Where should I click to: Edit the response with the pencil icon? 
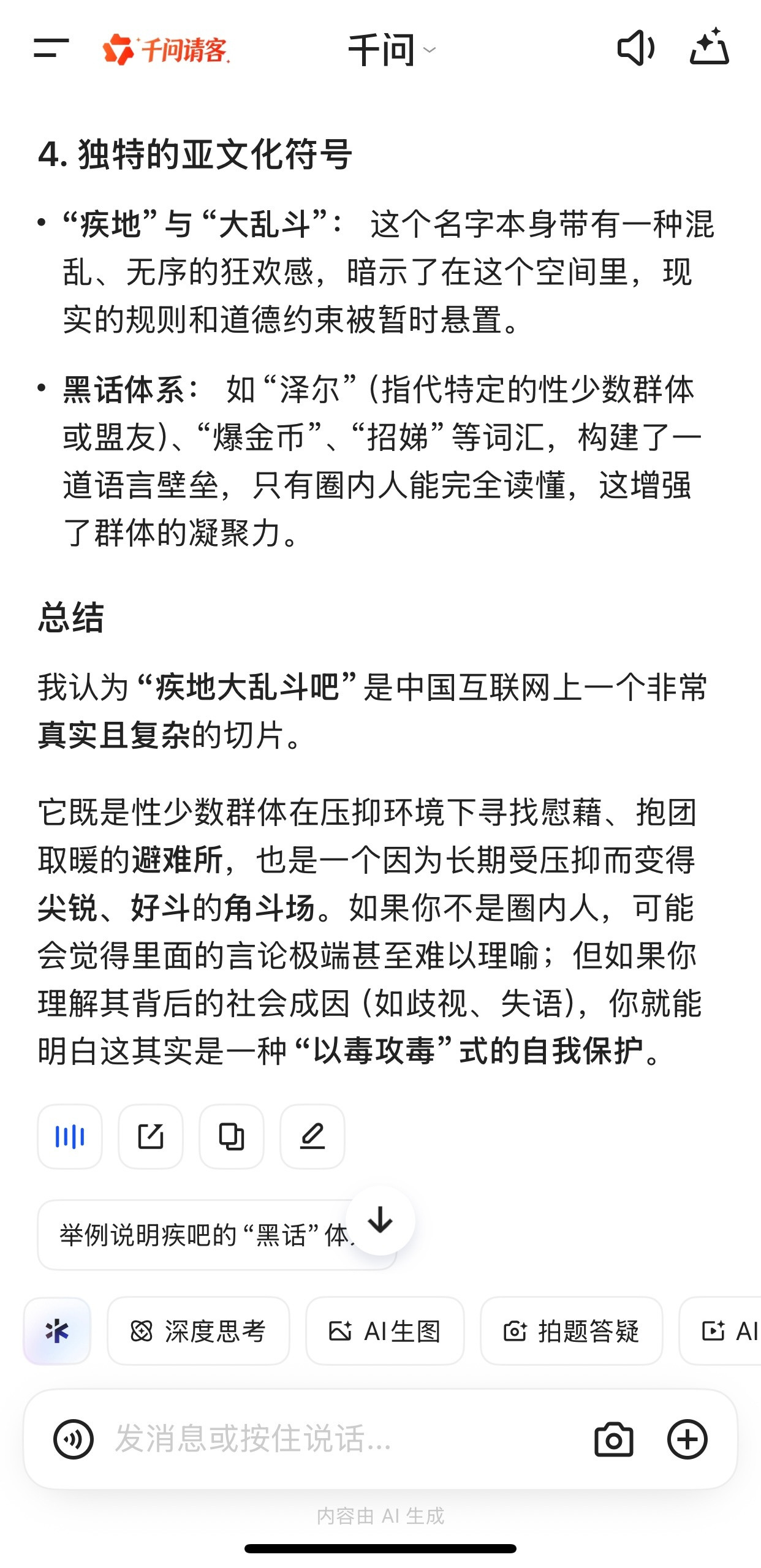point(312,1137)
